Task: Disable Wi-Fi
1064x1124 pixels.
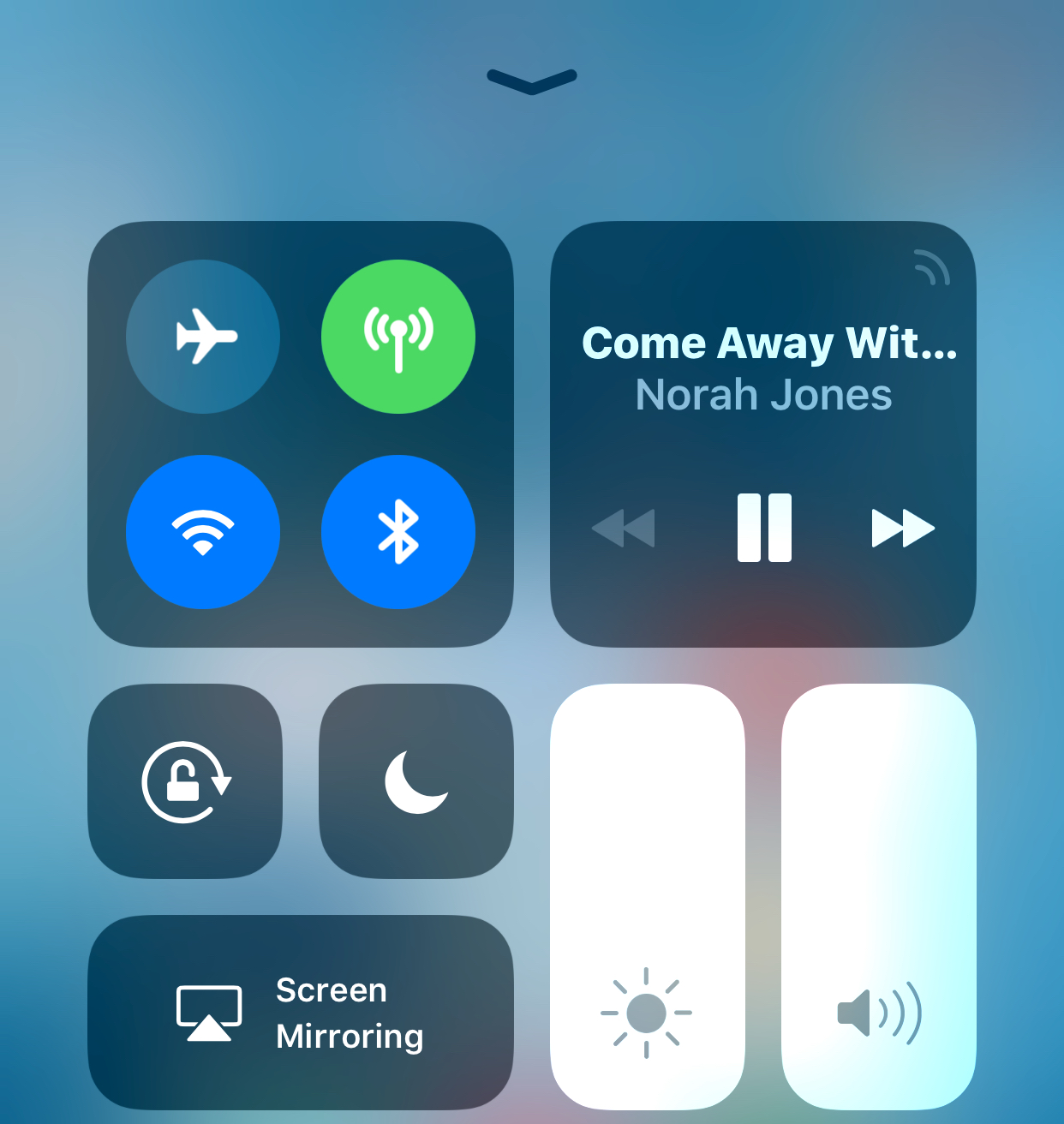Action: click(203, 531)
